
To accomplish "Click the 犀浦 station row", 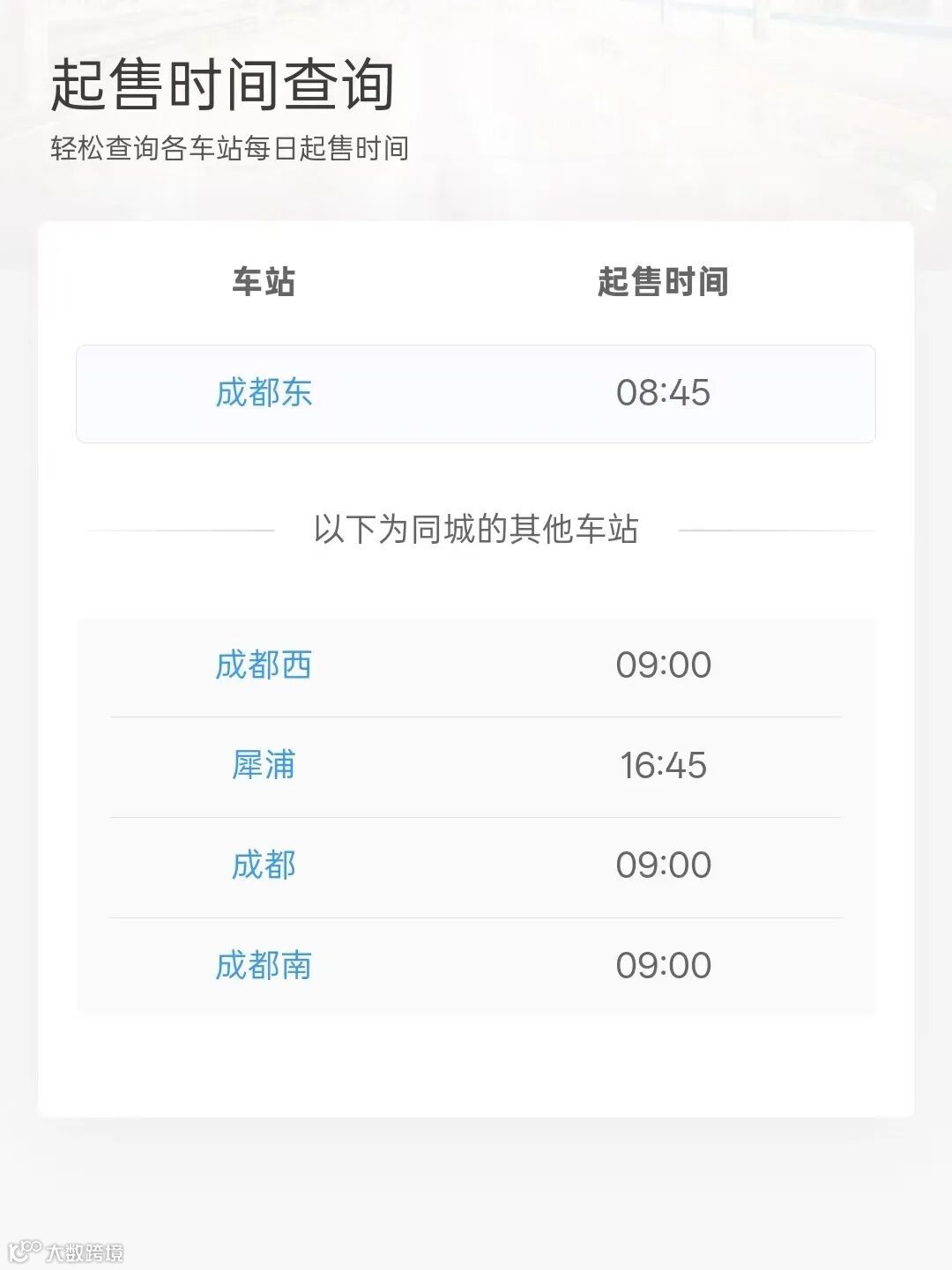I will pos(476,766).
